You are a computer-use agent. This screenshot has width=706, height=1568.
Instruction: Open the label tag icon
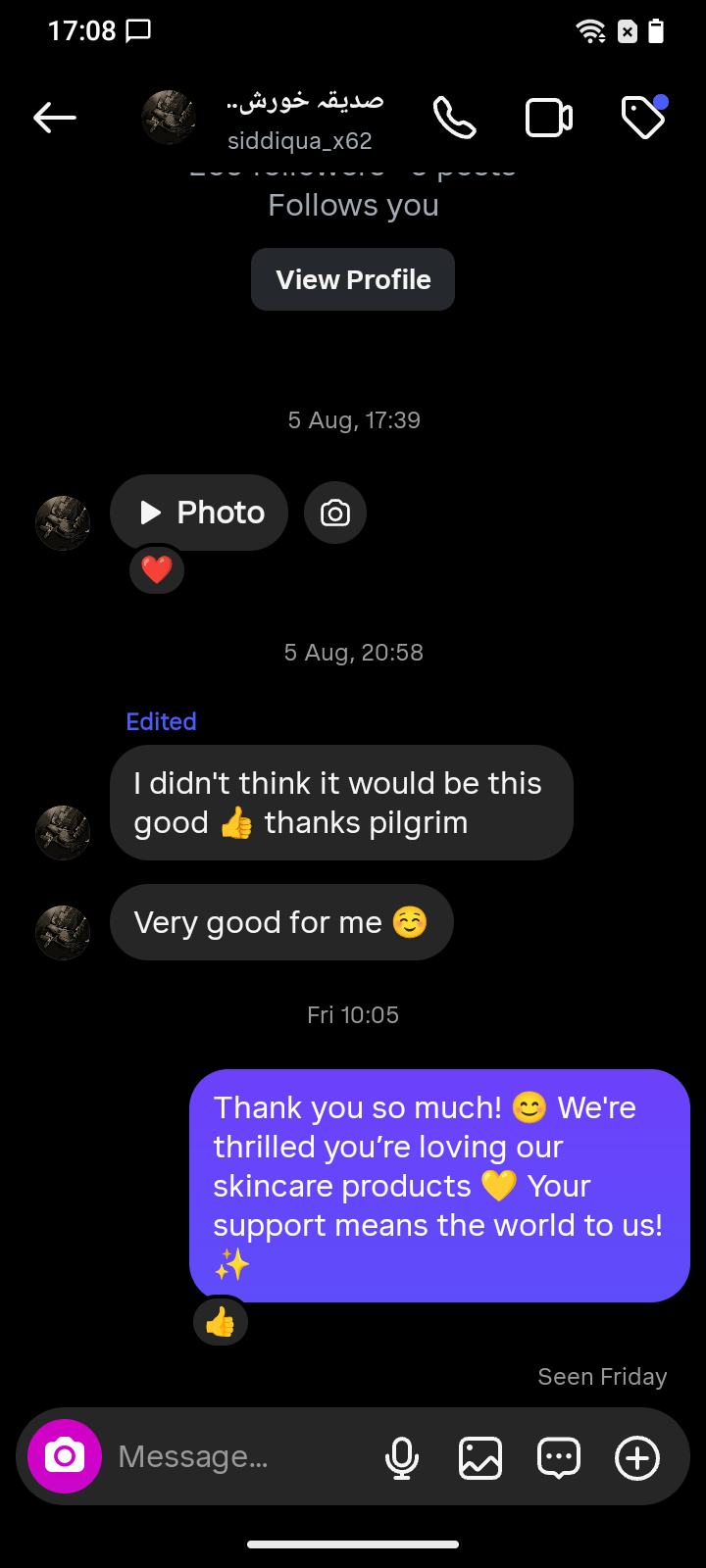click(643, 118)
